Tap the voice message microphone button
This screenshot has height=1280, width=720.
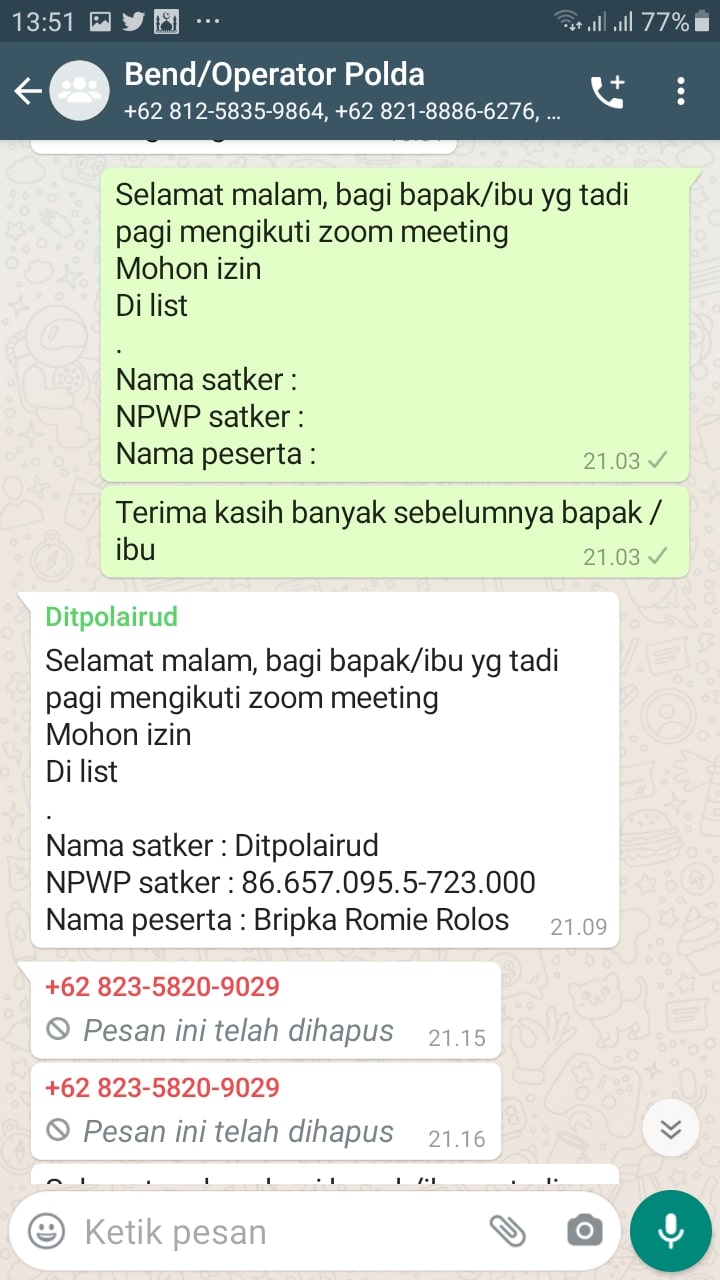tap(670, 1231)
